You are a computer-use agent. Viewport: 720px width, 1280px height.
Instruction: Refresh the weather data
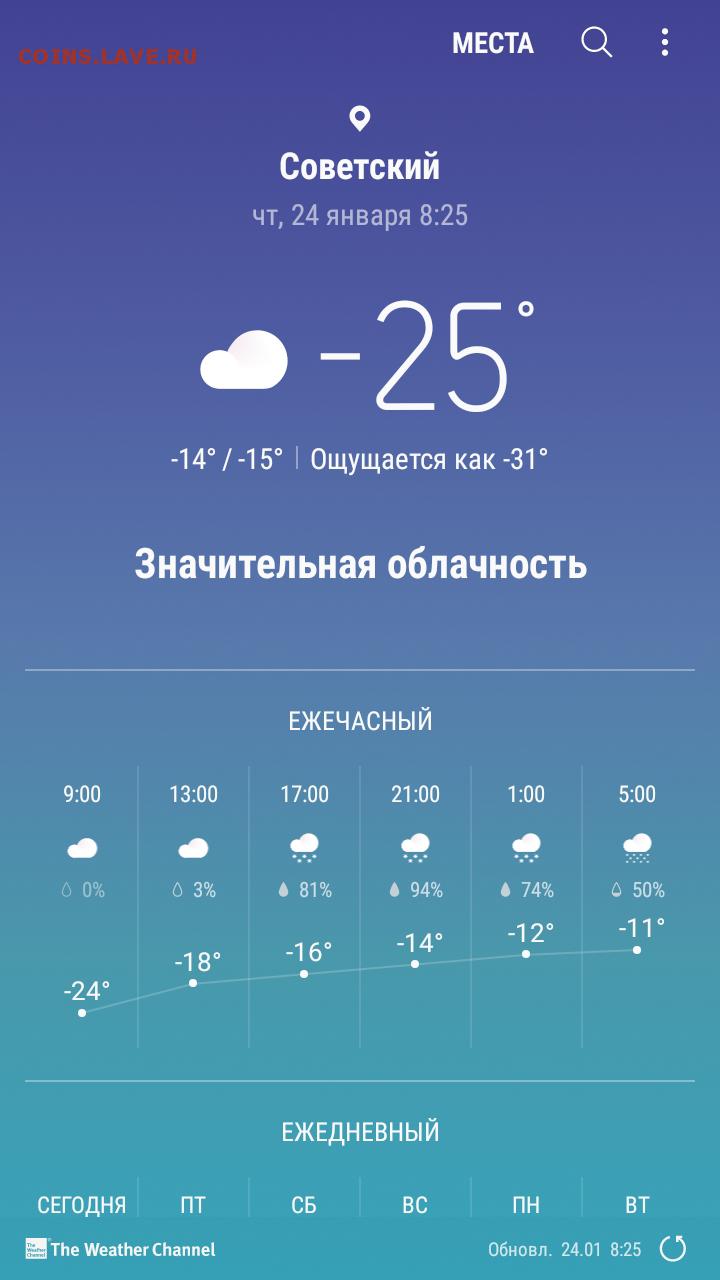673,1248
